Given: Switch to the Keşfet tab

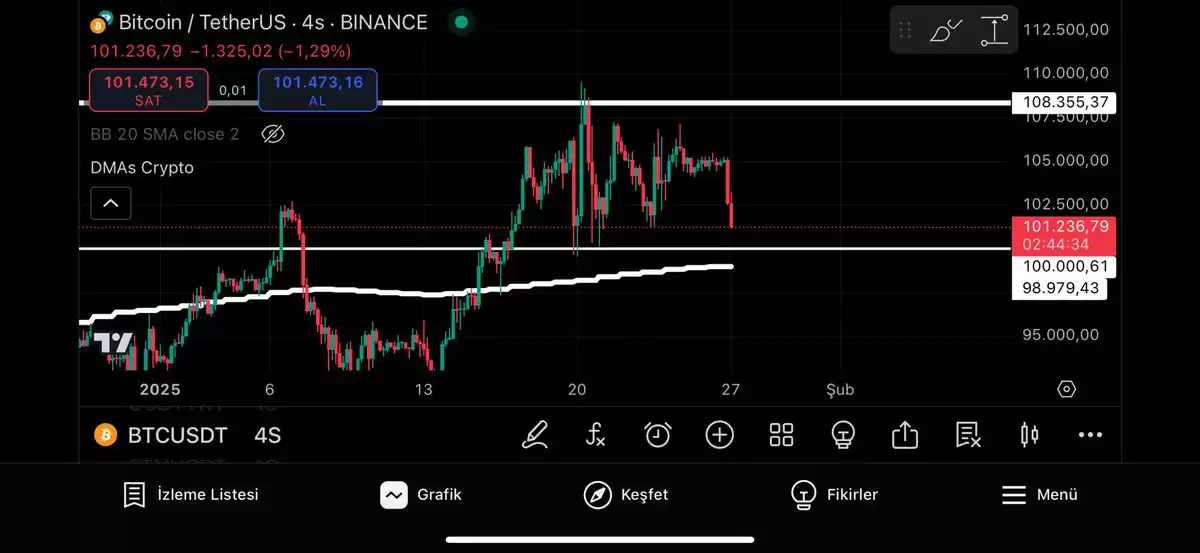Looking at the screenshot, I should [x=626, y=494].
